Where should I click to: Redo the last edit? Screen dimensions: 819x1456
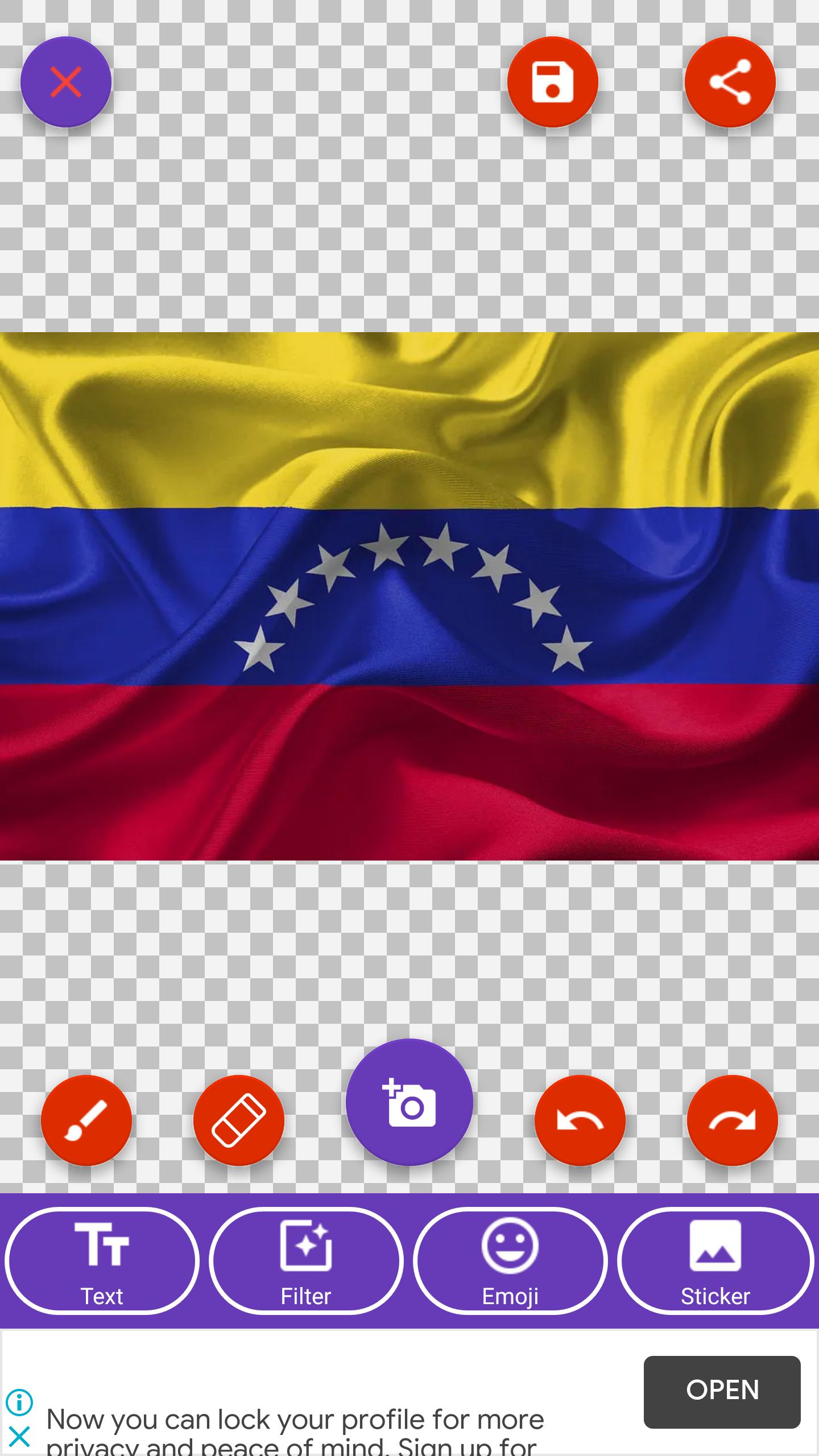click(733, 1120)
